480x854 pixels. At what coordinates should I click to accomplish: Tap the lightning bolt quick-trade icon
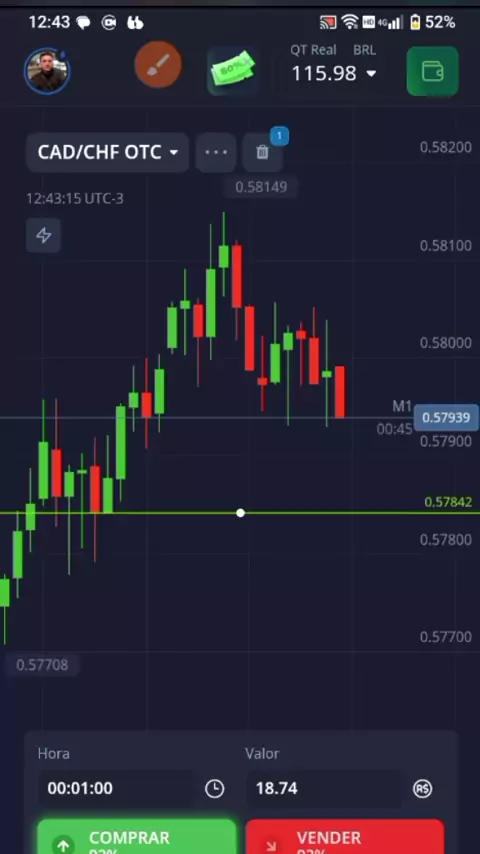pos(44,235)
